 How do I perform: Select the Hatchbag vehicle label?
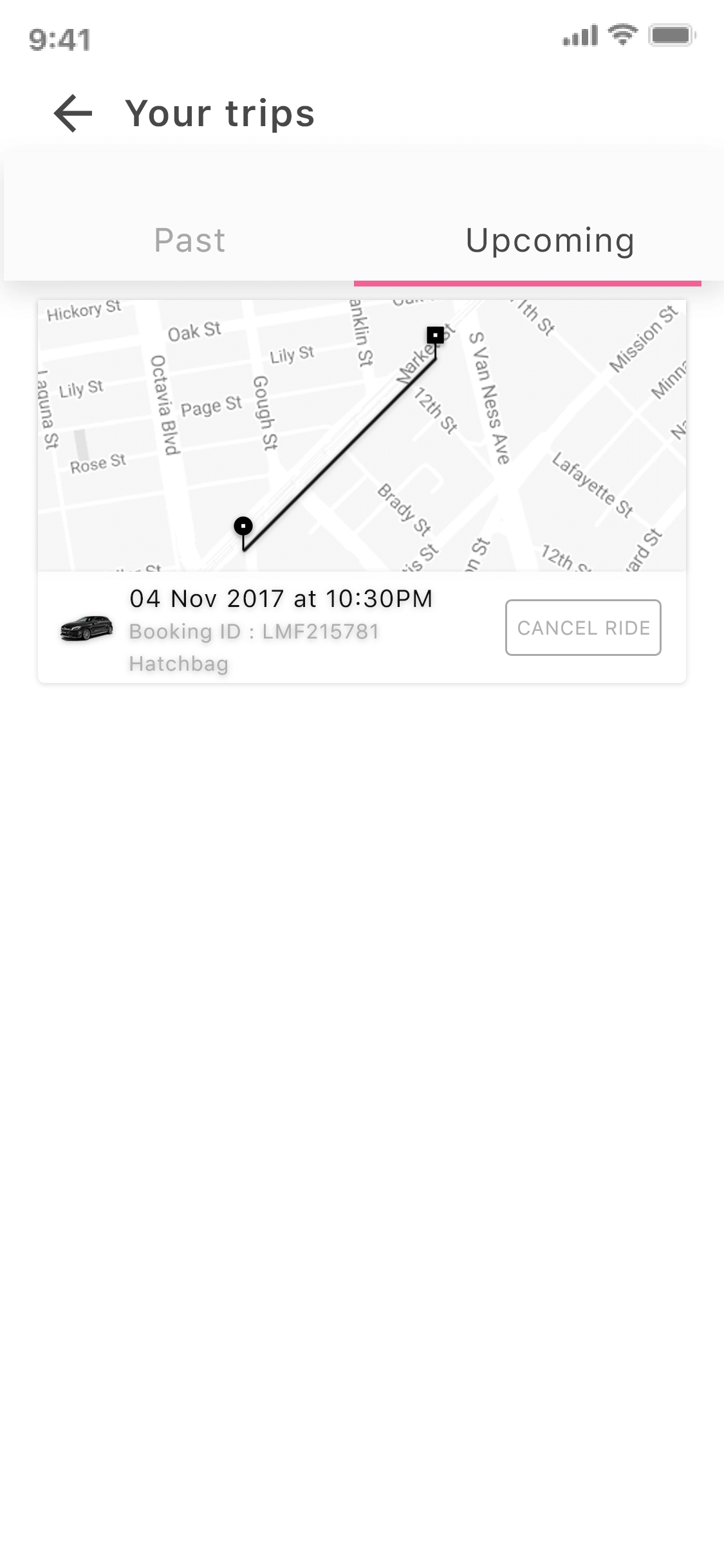click(x=178, y=664)
